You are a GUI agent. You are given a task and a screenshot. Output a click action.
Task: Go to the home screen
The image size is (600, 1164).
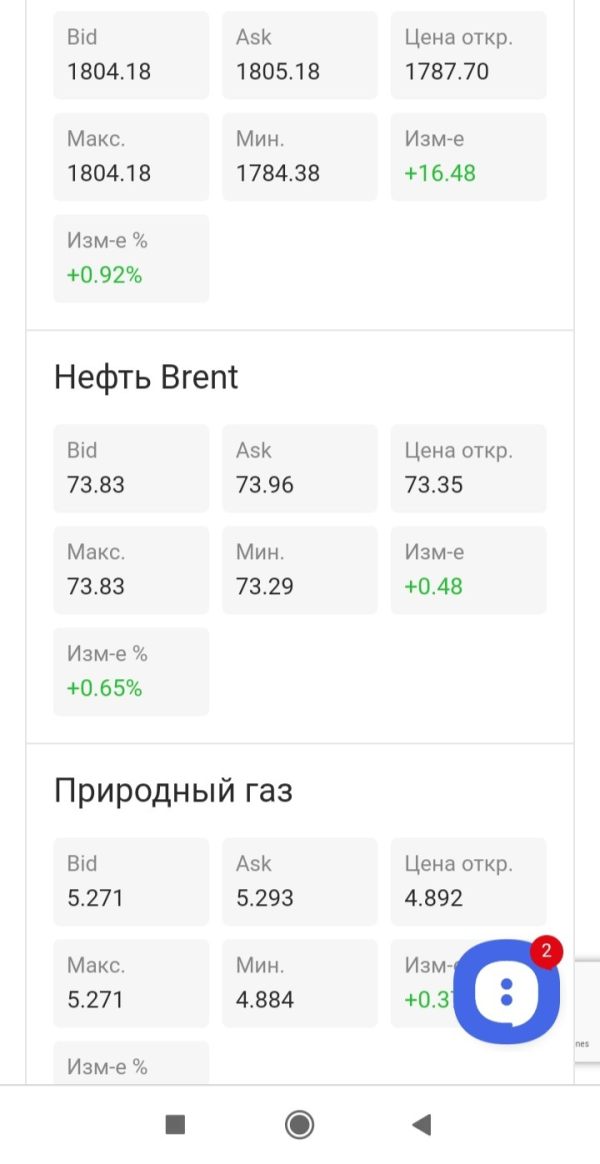[x=299, y=1125]
